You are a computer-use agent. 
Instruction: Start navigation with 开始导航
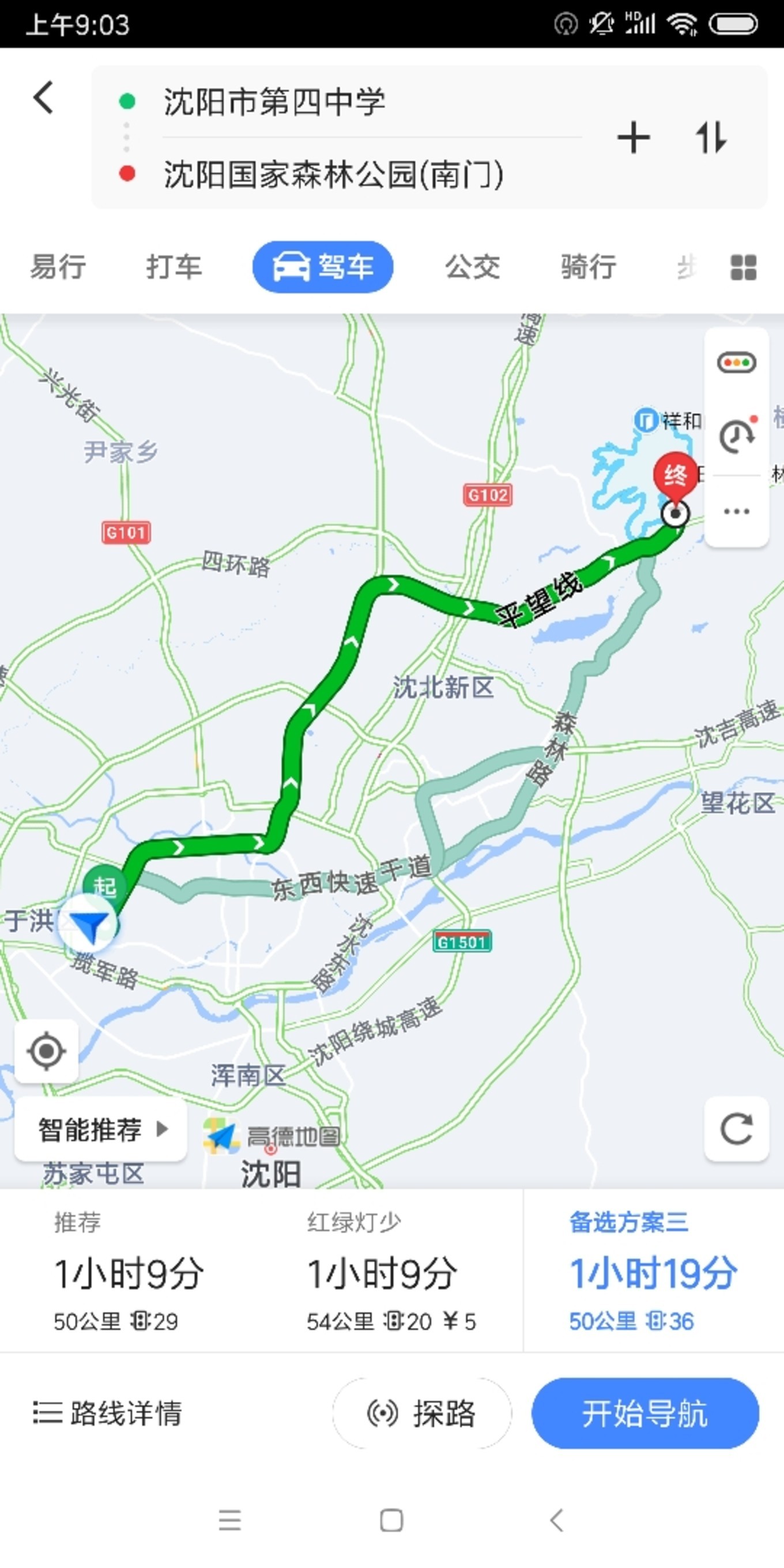[645, 1414]
